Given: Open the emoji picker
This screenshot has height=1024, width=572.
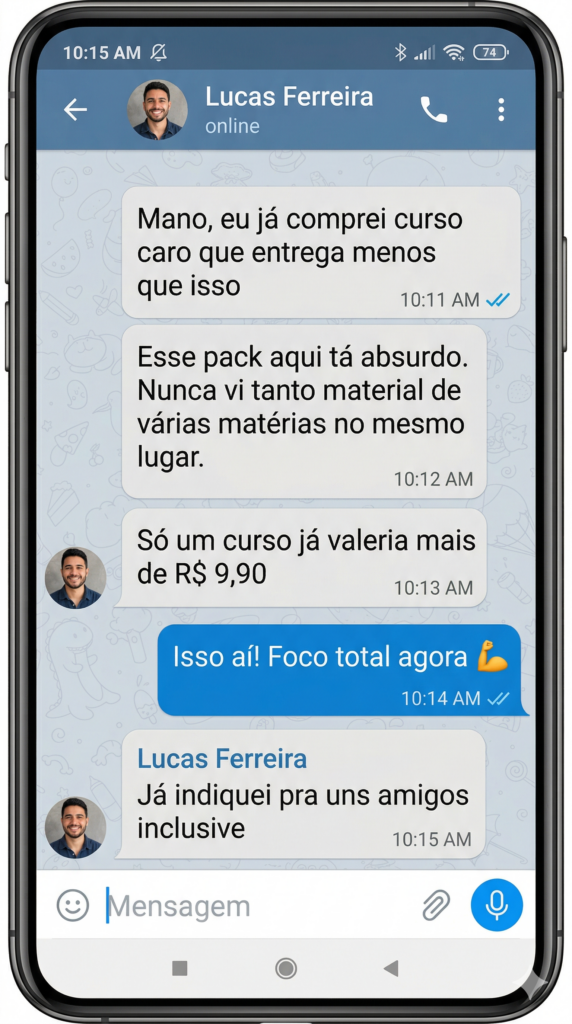Looking at the screenshot, I should 72,905.
